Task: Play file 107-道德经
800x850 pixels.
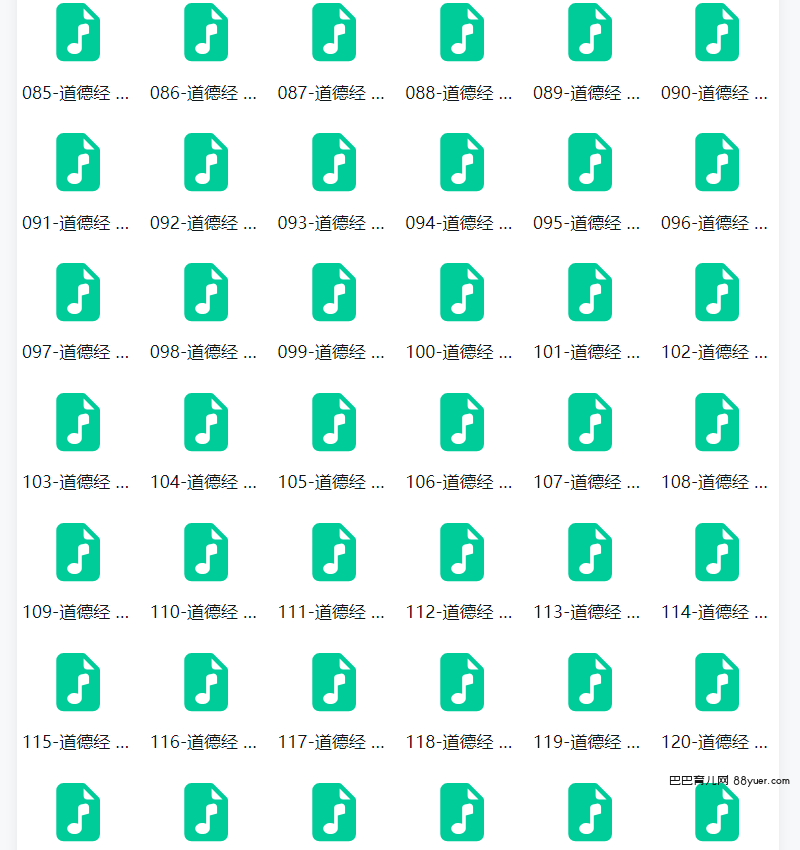Action: pos(589,422)
